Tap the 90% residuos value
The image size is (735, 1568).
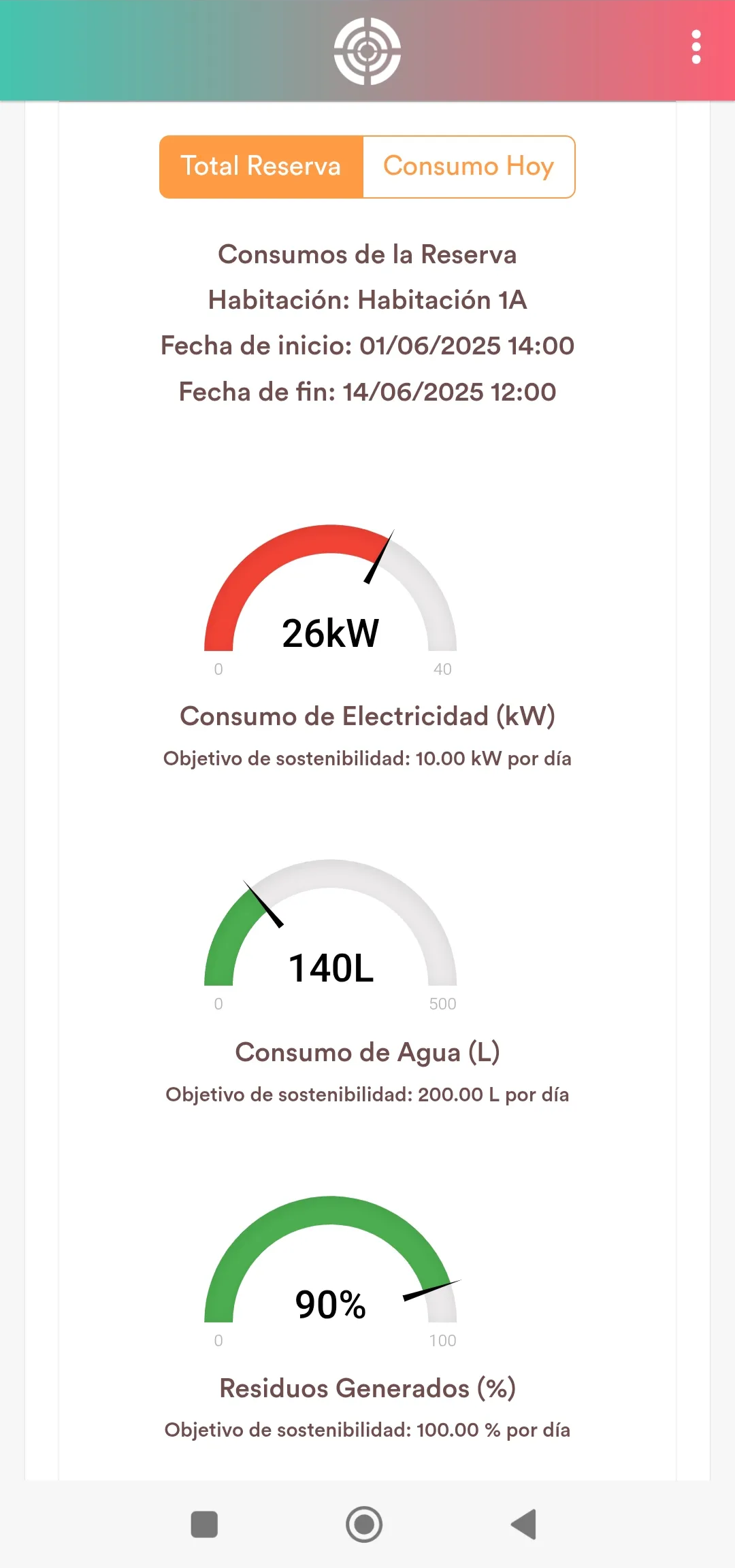tap(330, 1304)
